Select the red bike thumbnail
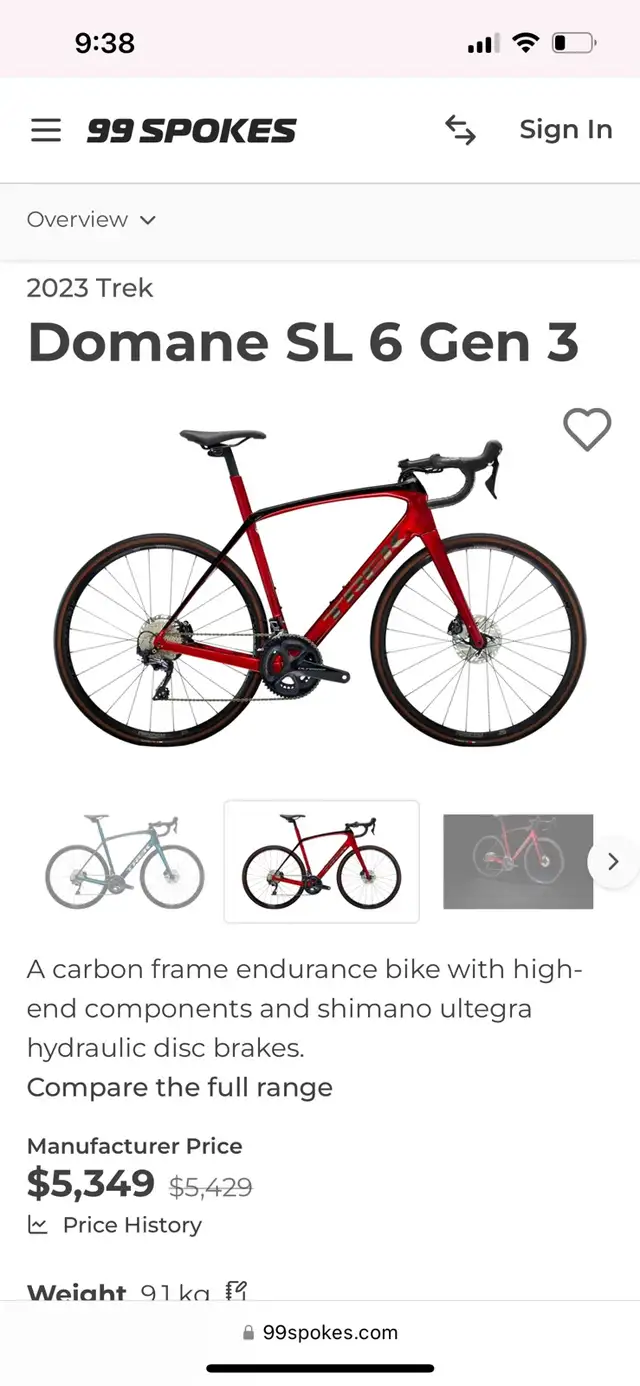 pos(321,861)
